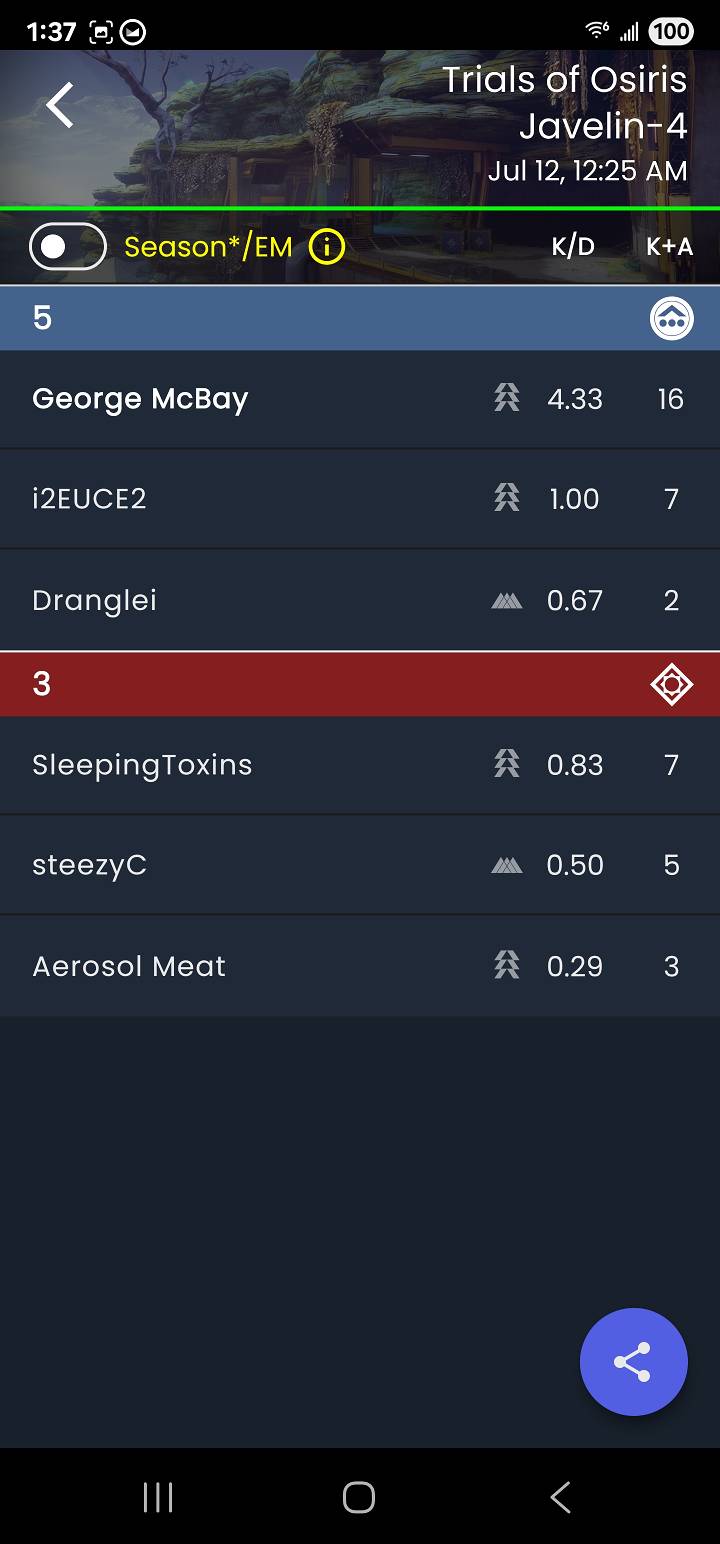Tap steezyC's Hunter class icon
The width and height of the screenshot is (720, 1544).
[507, 865]
